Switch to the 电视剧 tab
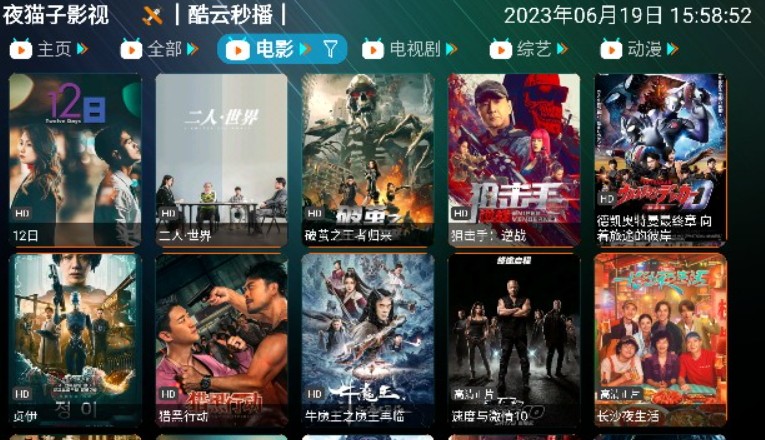The width and height of the screenshot is (765, 440). [409, 49]
